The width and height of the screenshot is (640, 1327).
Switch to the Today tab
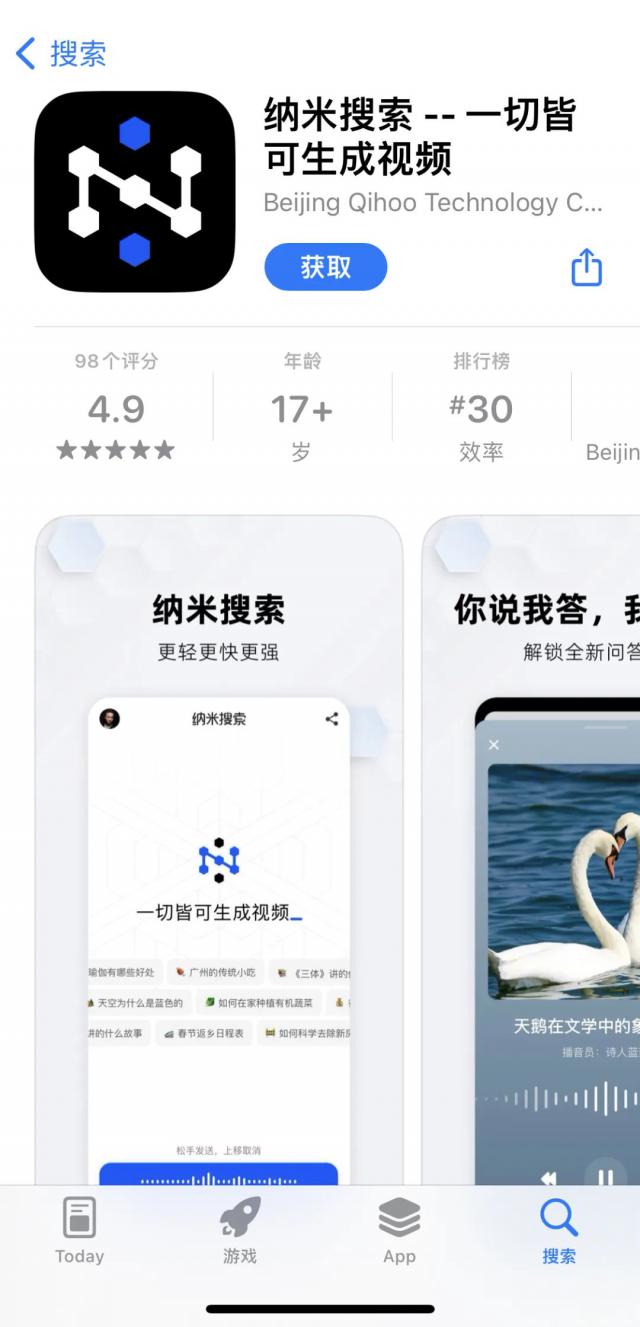[x=79, y=1231]
